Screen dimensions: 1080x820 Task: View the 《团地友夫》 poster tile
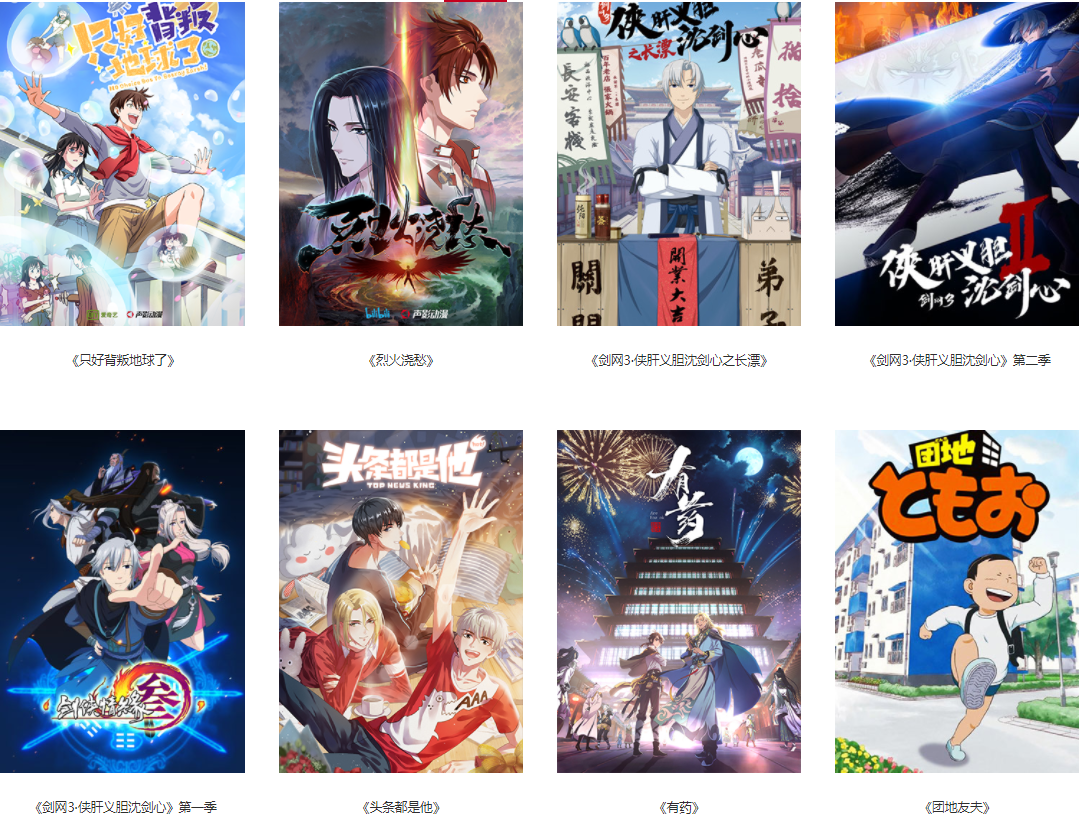(x=957, y=601)
